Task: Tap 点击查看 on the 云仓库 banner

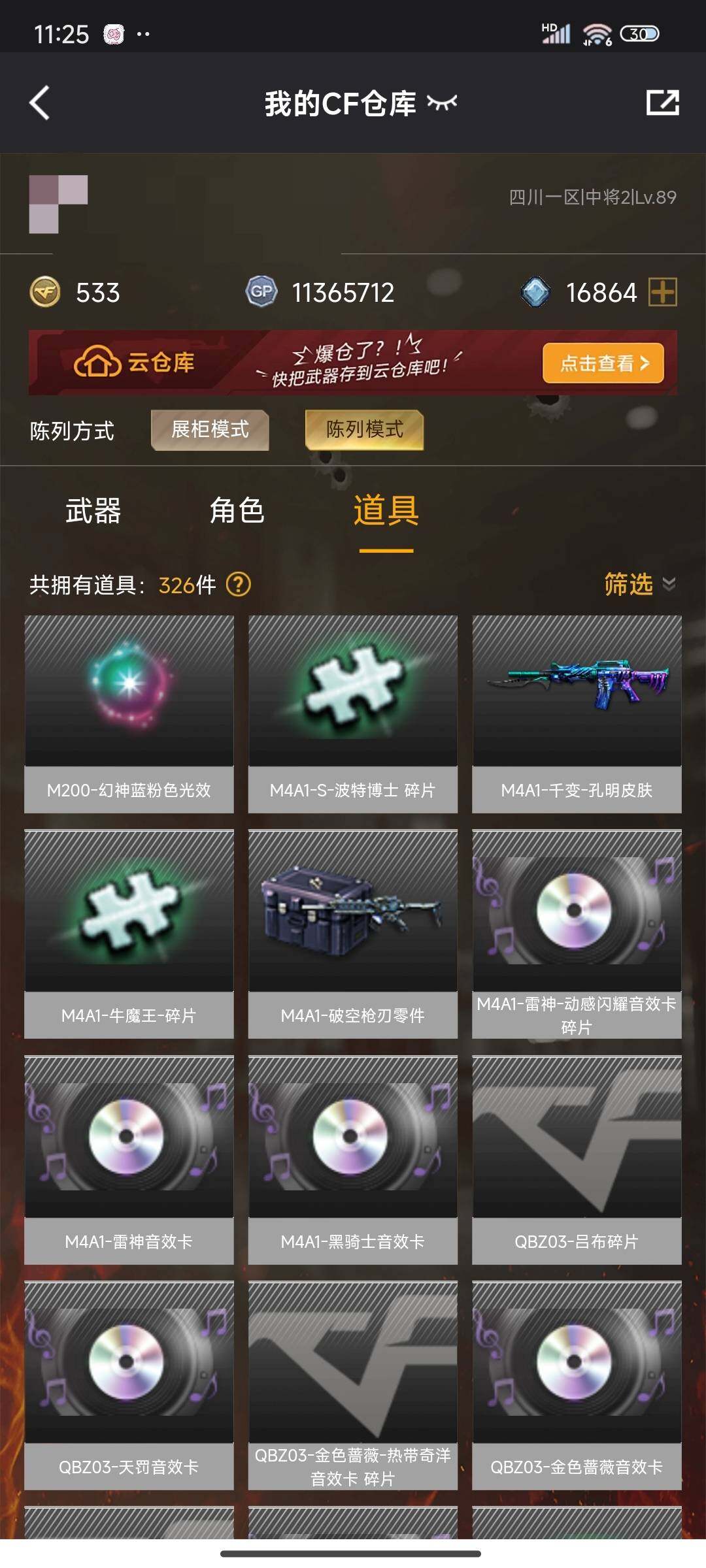Action: pyautogui.click(x=603, y=363)
